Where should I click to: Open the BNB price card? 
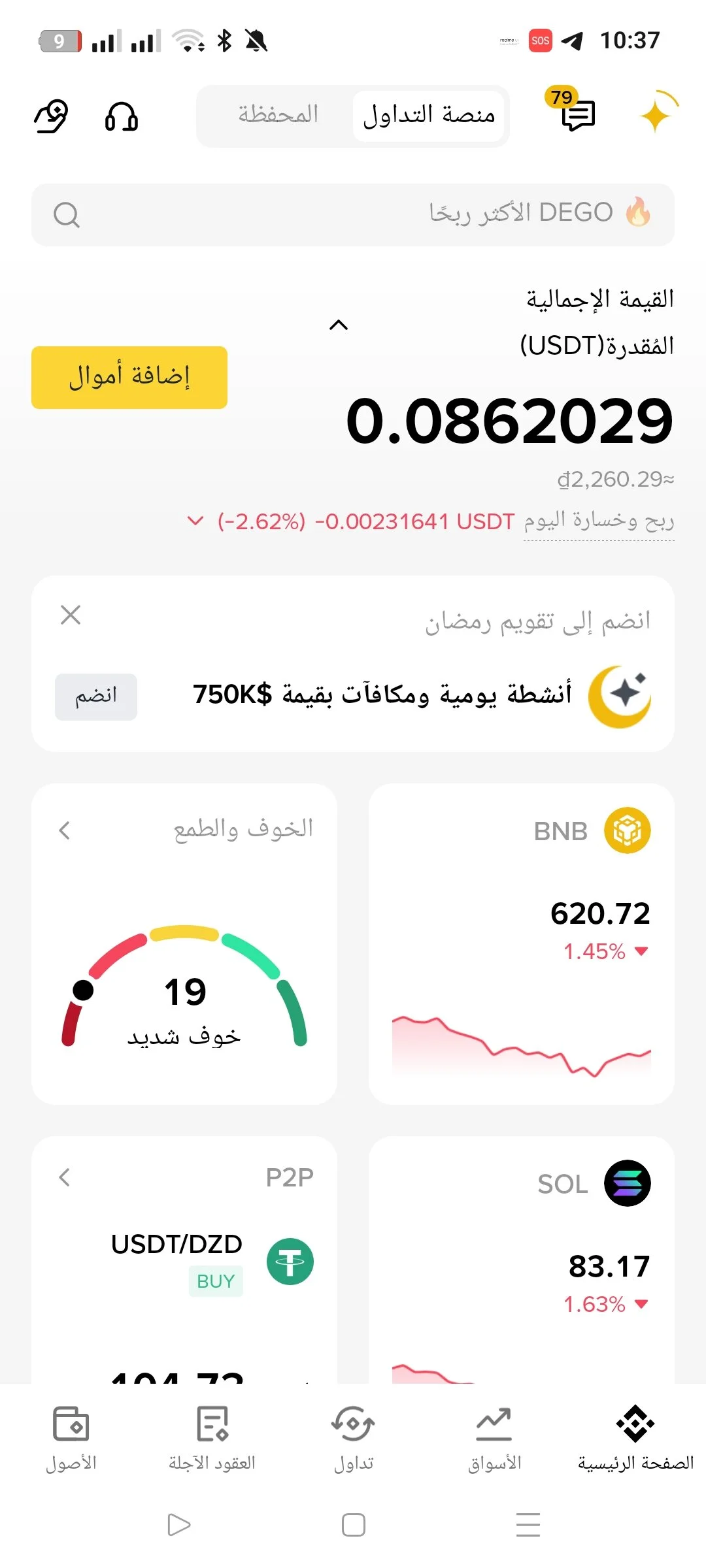click(521, 943)
